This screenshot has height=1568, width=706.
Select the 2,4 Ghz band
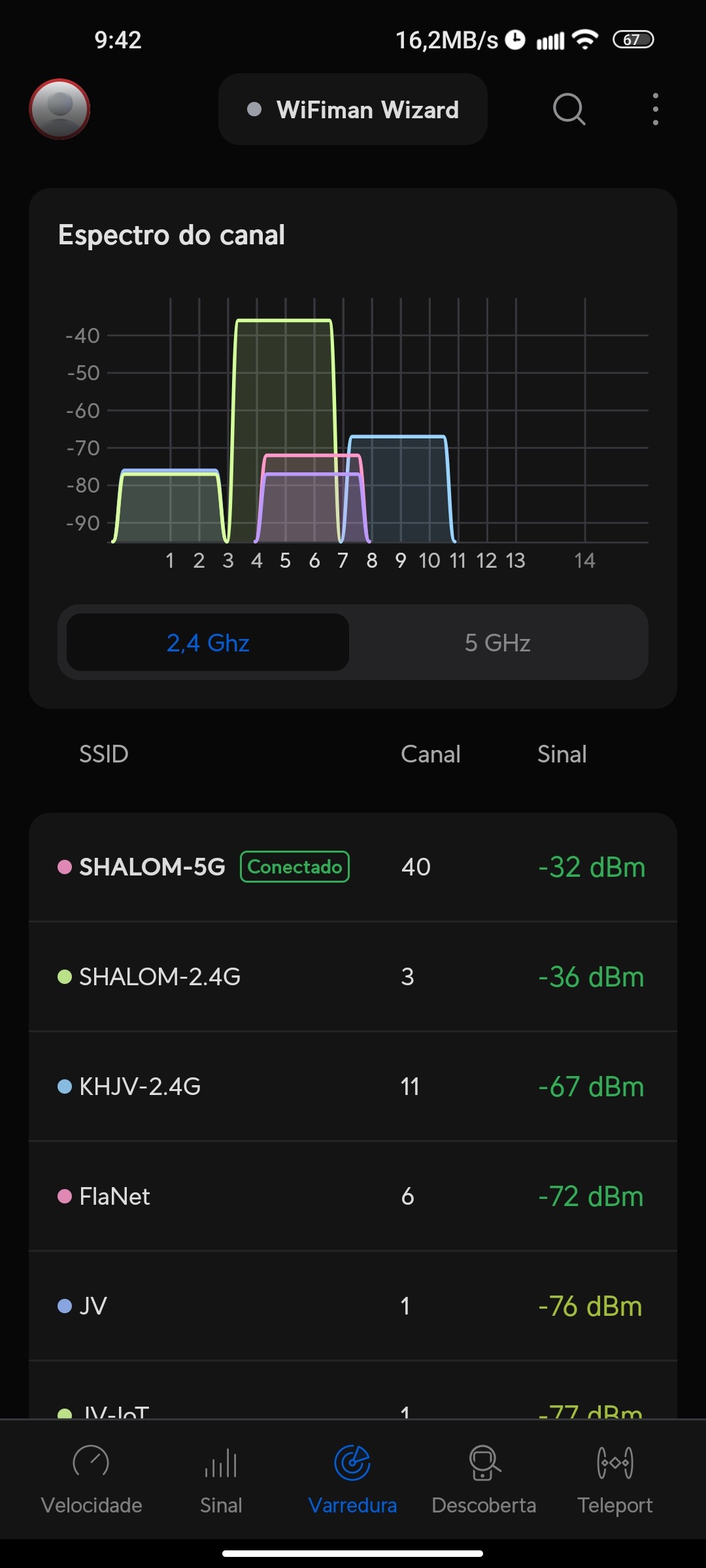pyautogui.click(x=208, y=643)
